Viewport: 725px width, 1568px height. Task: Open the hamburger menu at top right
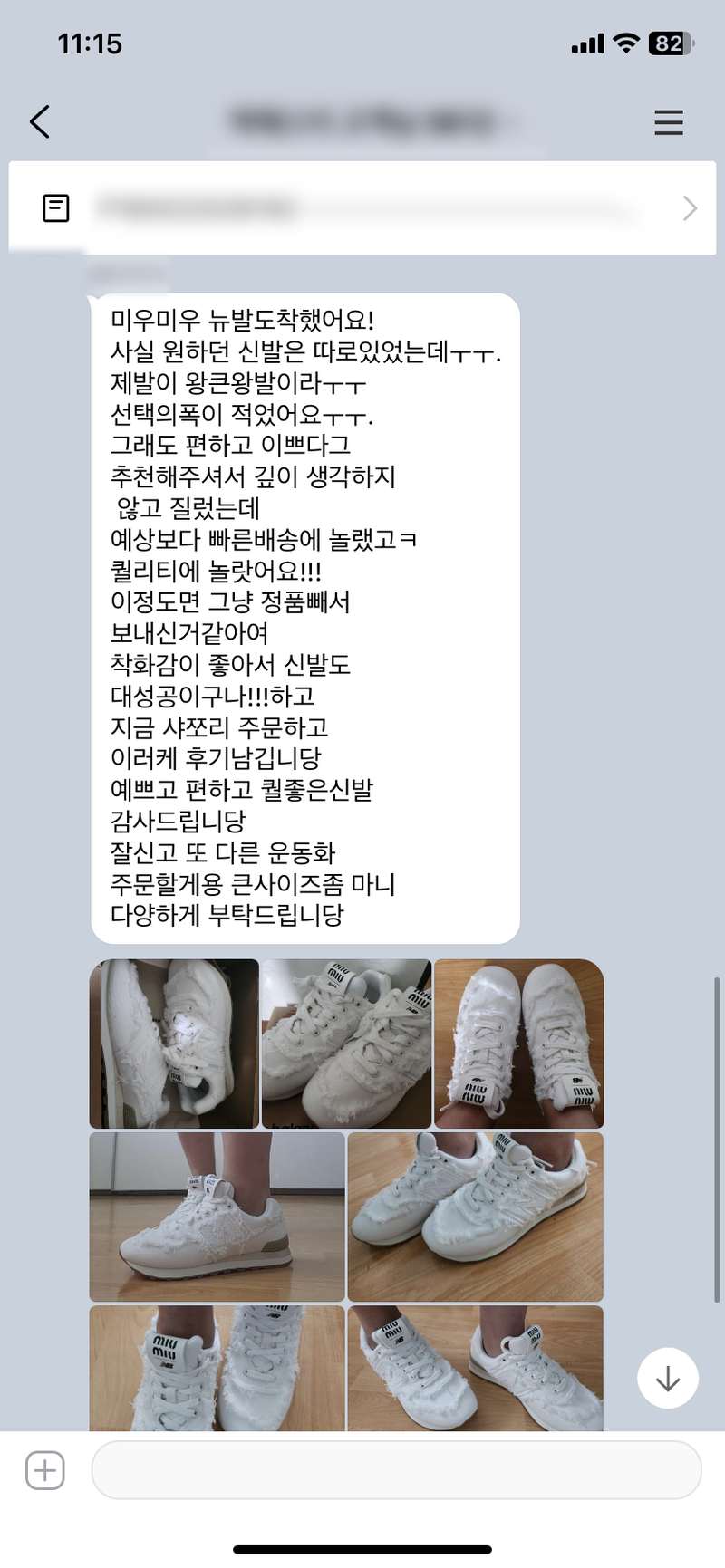coord(668,122)
